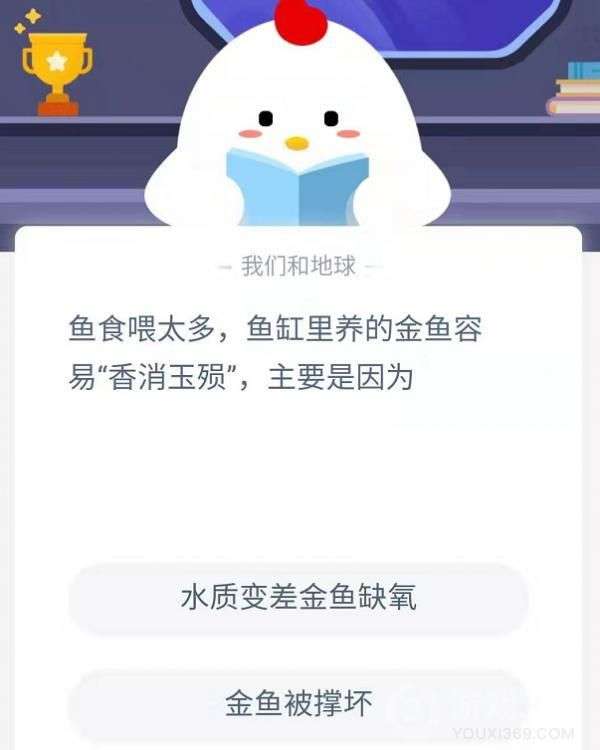The width and height of the screenshot is (600, 750).
Task: Select answer 水质变差金鱼缺氧
Action: [298, 598]
